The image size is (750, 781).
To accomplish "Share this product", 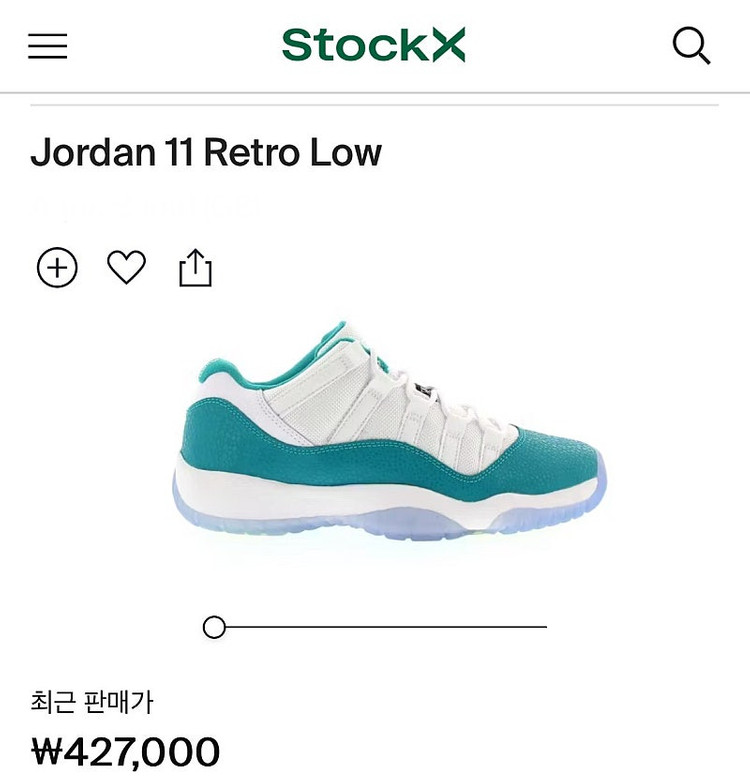I will pyautogui.click(x=195, y=268).
